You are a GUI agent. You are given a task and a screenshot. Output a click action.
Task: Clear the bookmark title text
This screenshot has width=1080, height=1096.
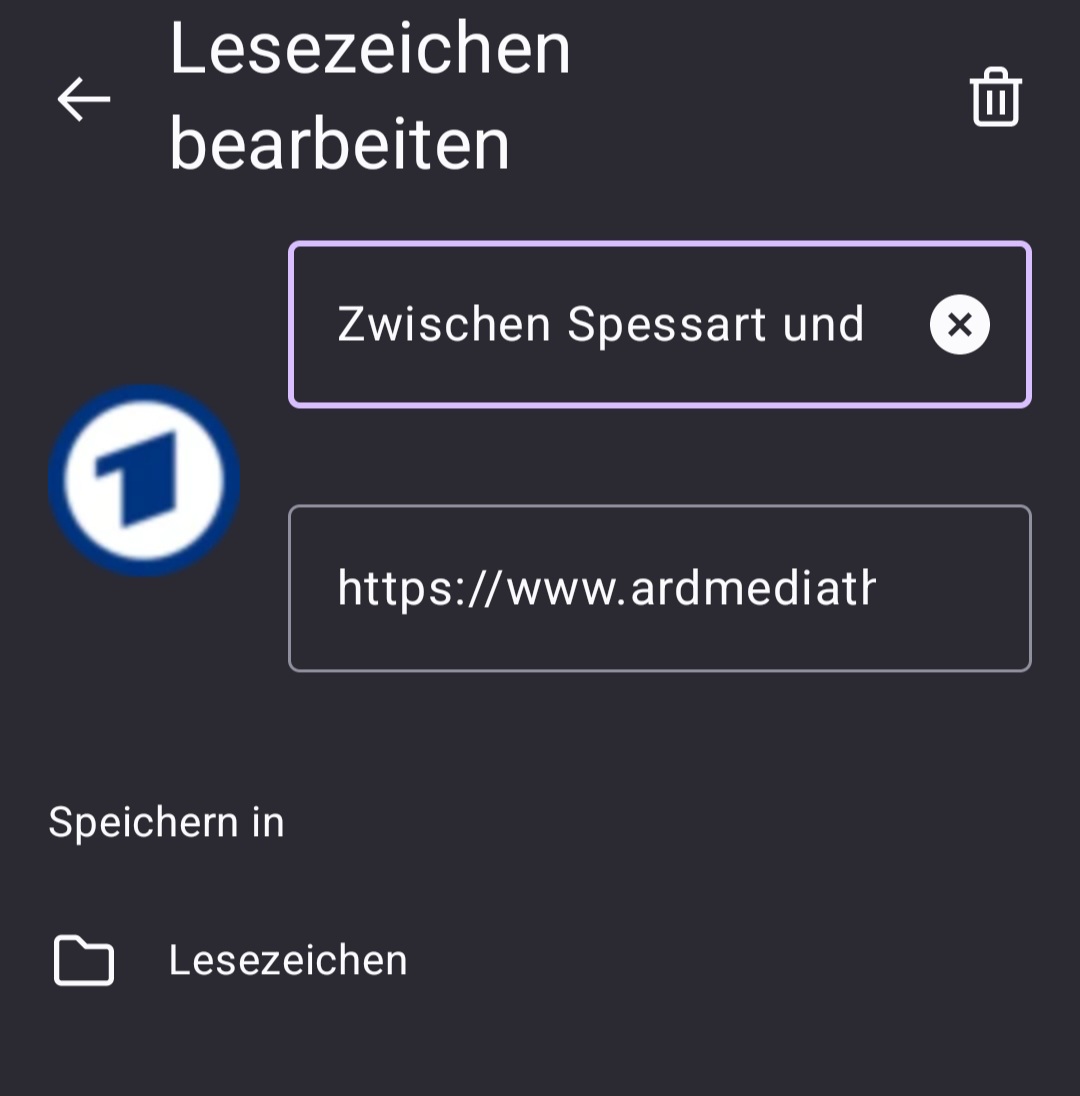[959, 325]
